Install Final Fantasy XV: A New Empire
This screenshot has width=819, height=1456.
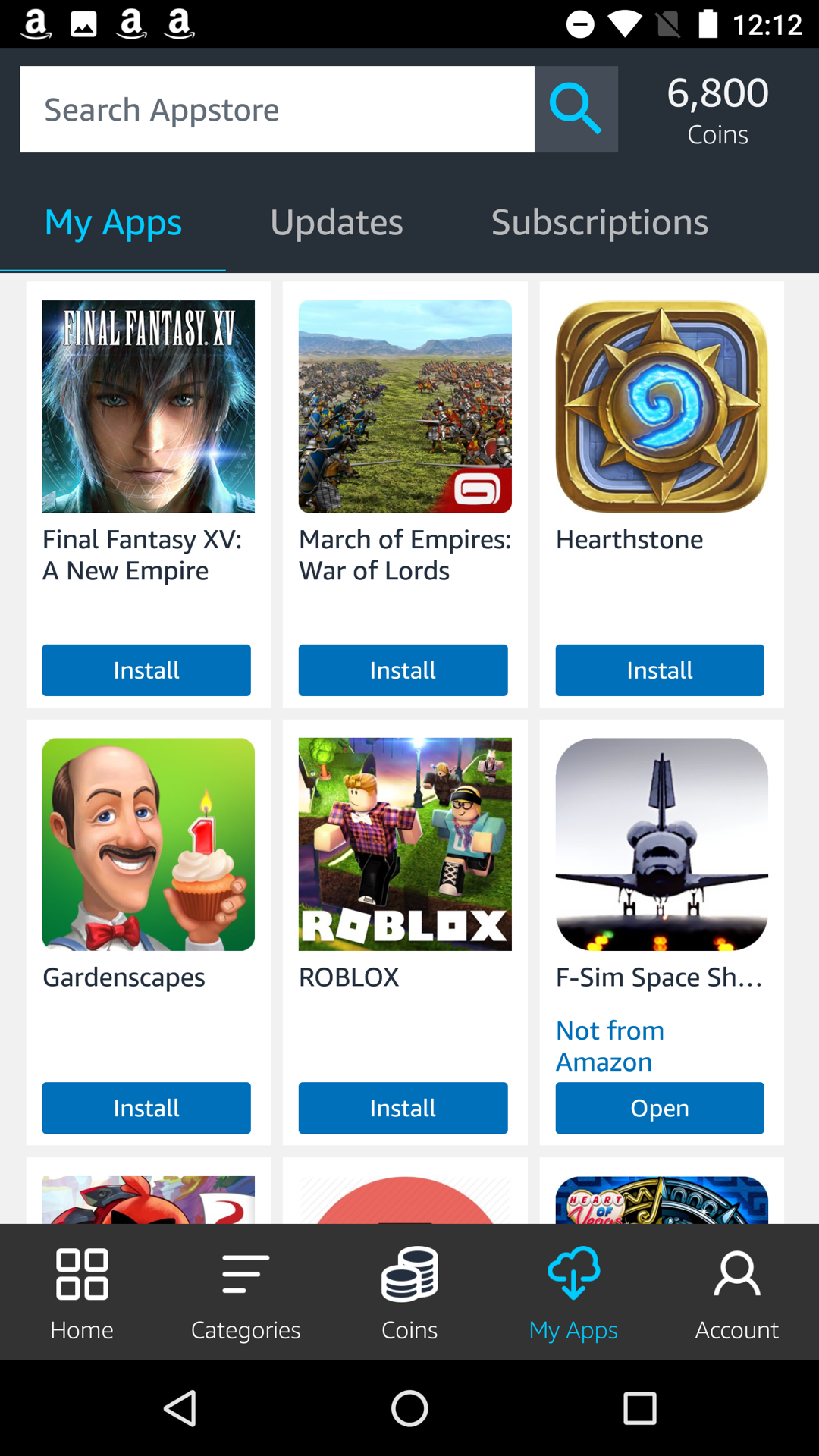[146, 670]
